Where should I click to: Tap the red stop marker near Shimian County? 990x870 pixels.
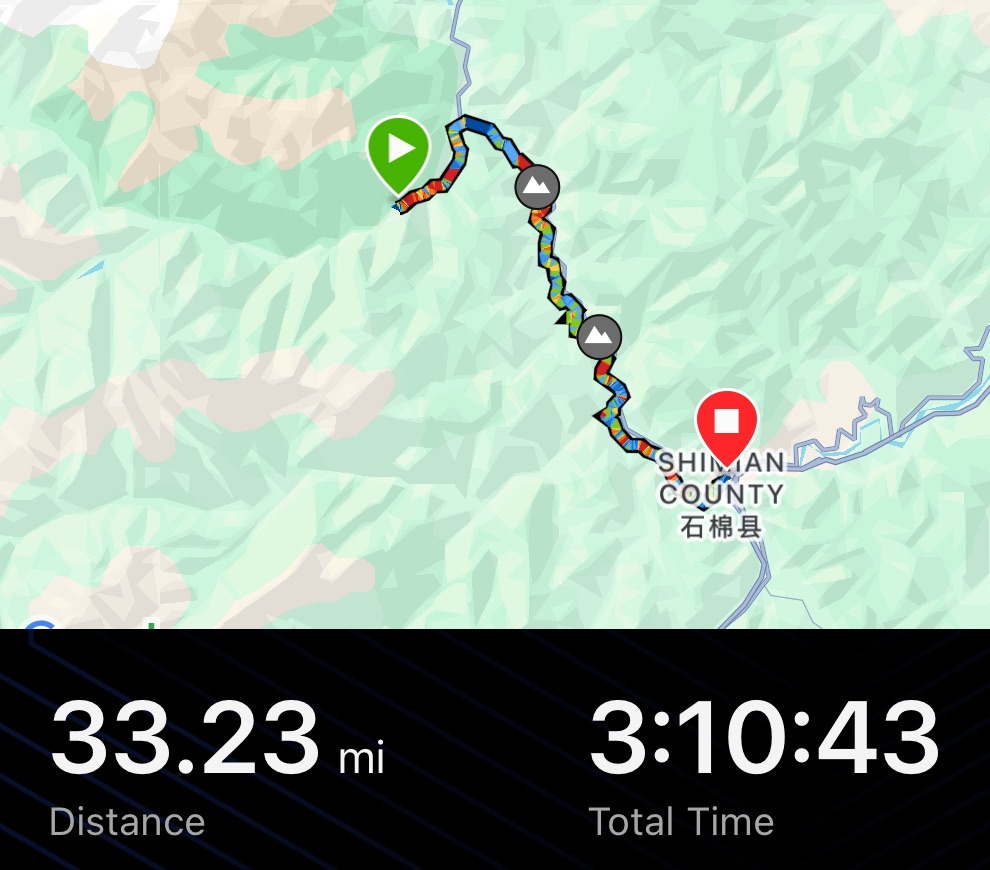[x=727, y=422]
